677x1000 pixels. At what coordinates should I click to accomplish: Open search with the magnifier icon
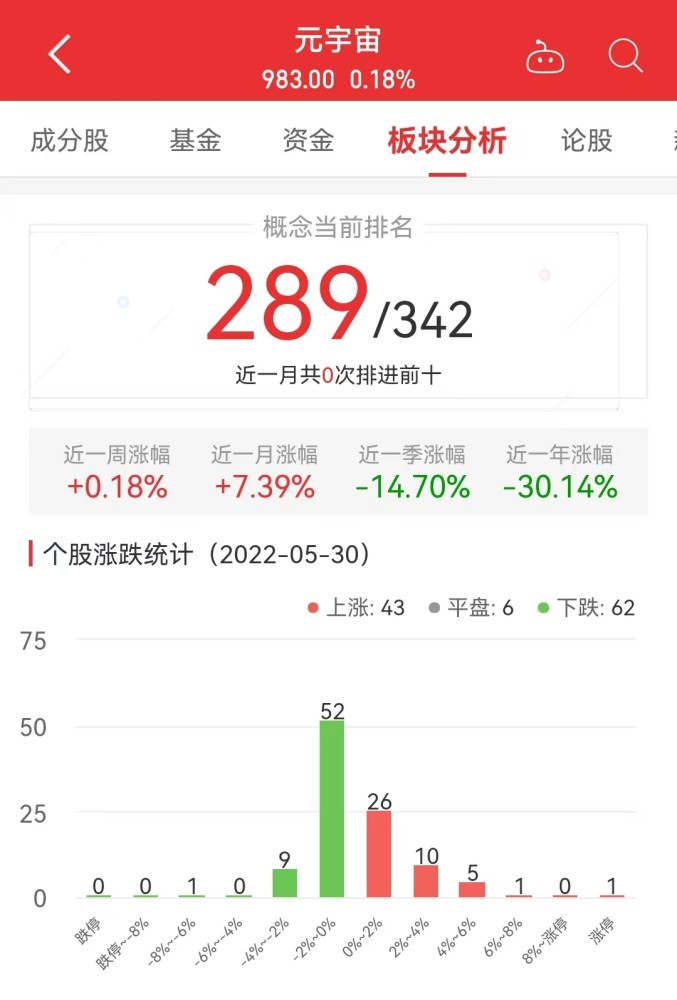(x=625, y=55)
